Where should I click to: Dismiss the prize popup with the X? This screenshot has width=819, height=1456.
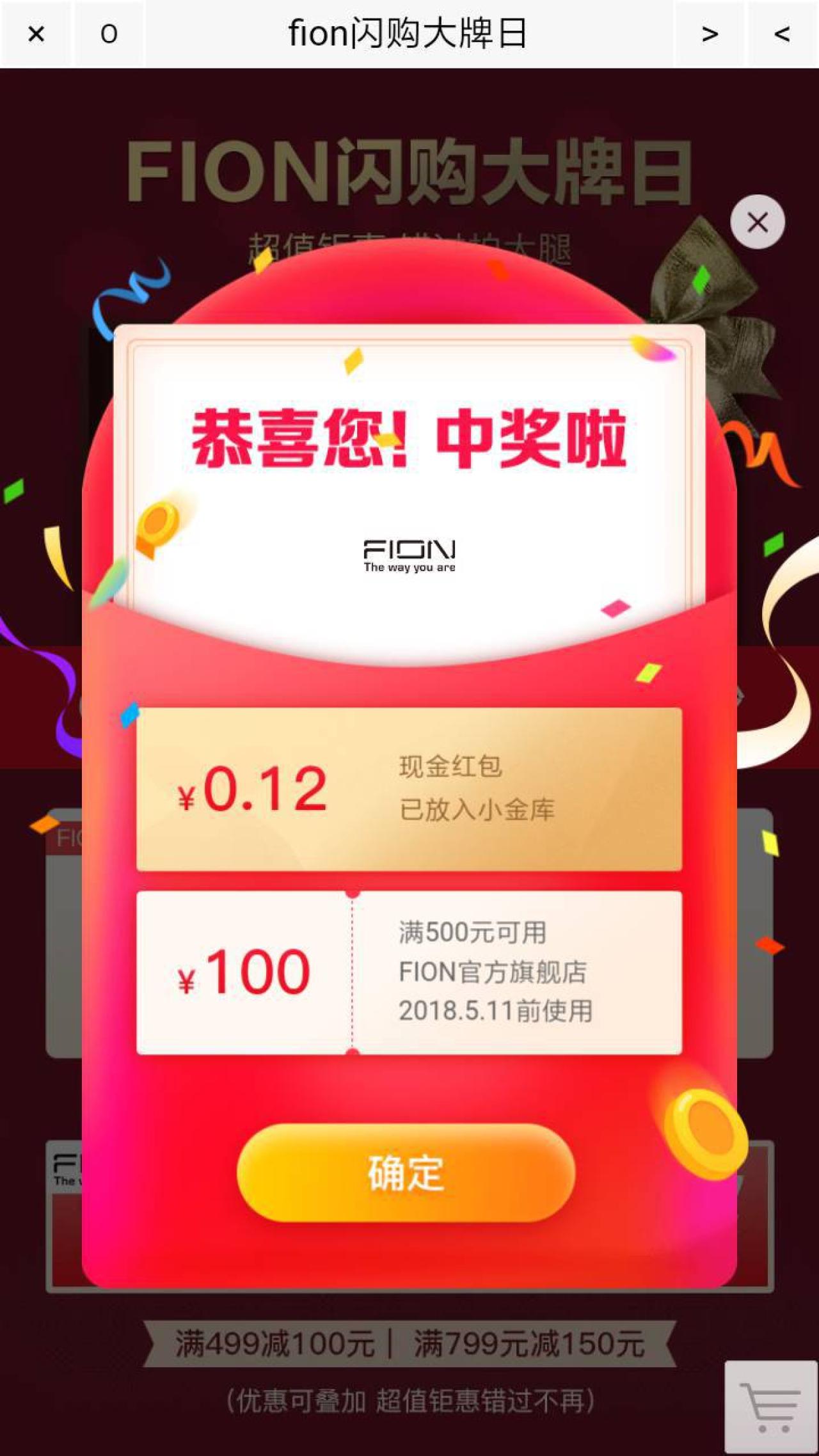coord(758,223)
